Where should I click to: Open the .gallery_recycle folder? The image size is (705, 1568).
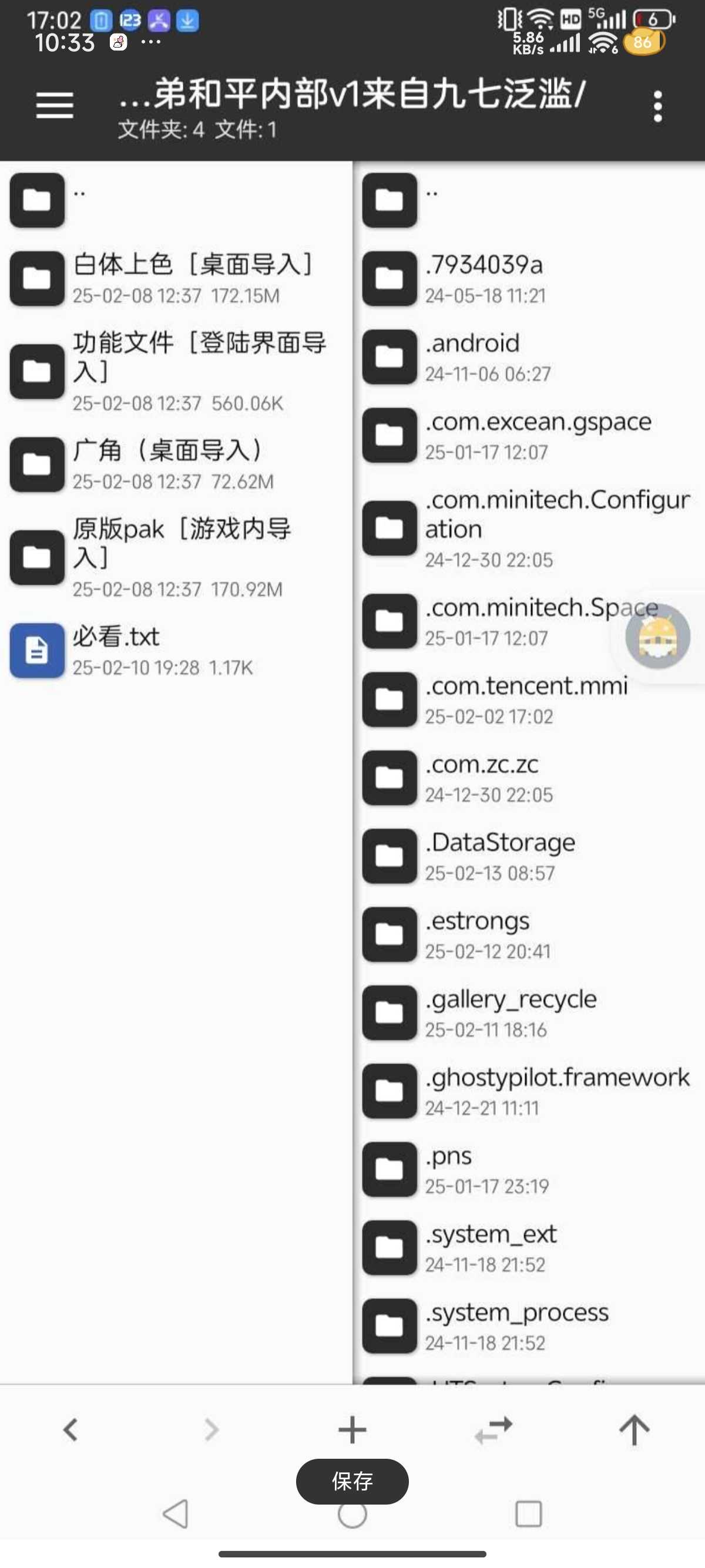pyautogui.click(x=529, y=1014)
